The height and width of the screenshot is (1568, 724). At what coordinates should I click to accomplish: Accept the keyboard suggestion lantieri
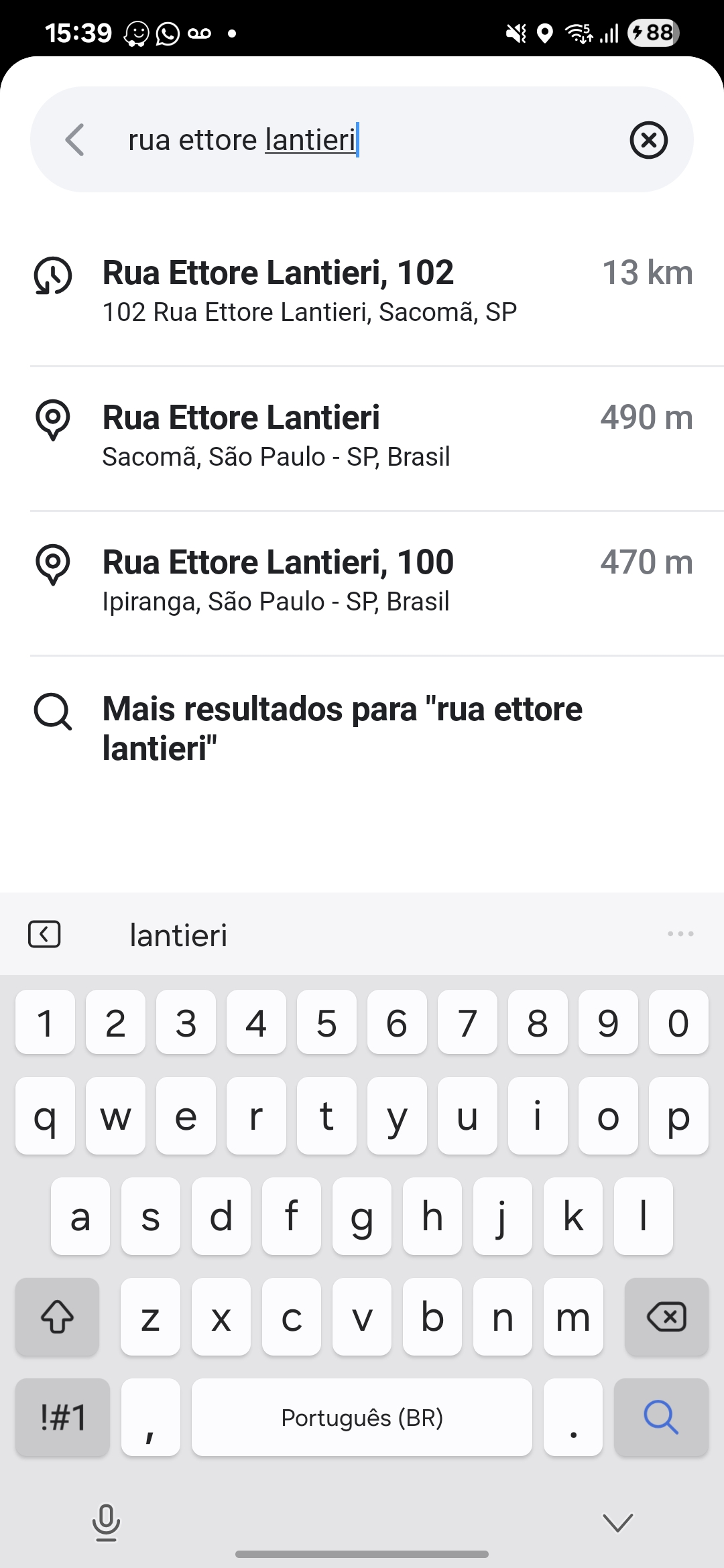[x=178, y=935]
